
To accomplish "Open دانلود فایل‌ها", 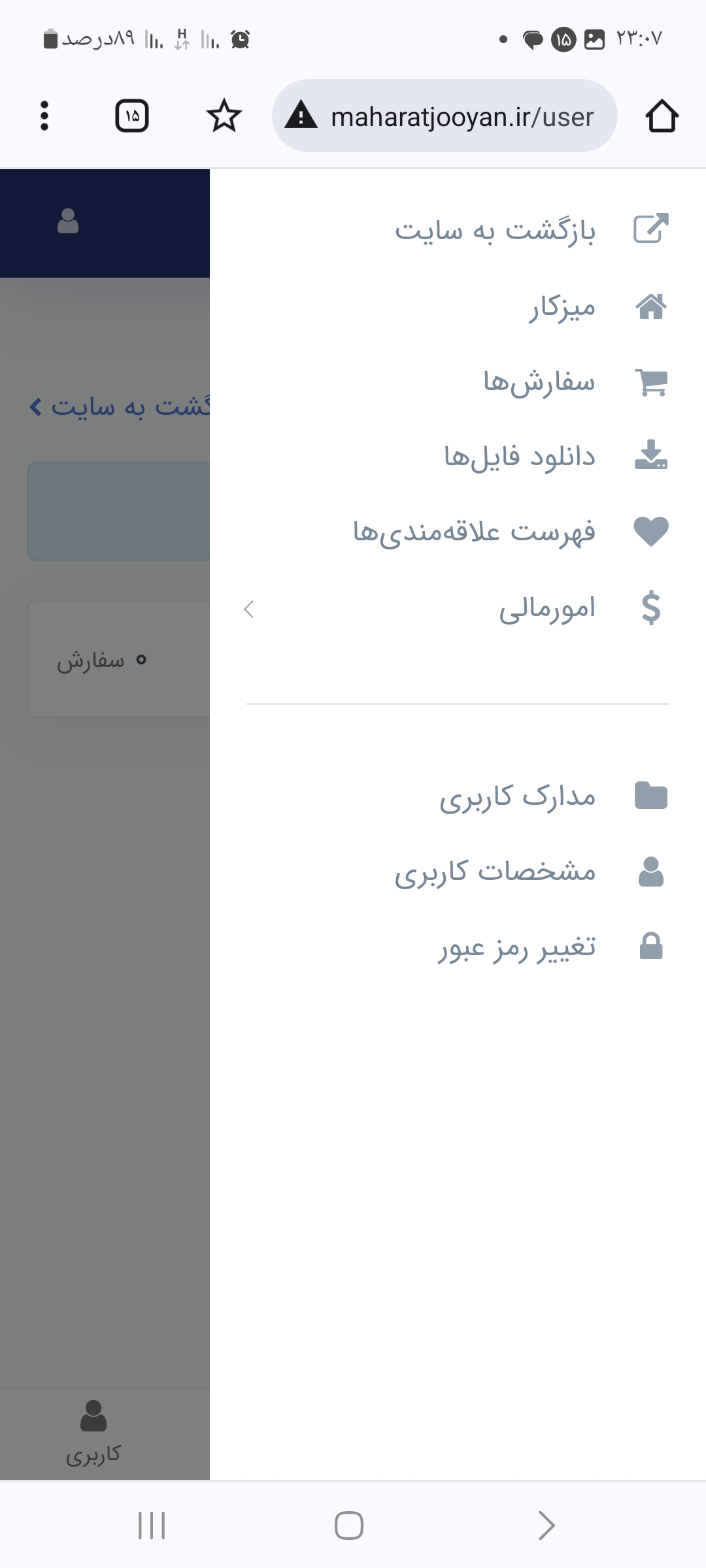I will 458,456.
